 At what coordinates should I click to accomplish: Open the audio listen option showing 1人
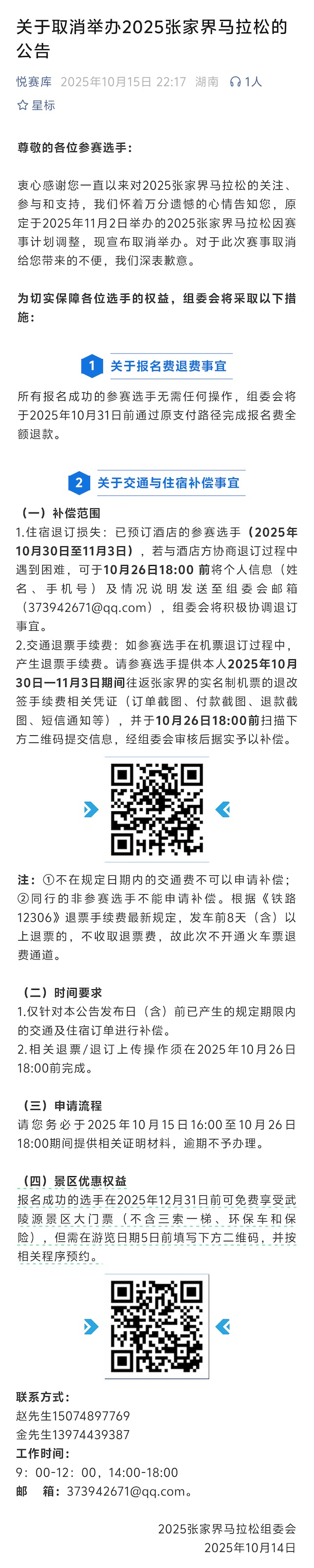(246, 81)
